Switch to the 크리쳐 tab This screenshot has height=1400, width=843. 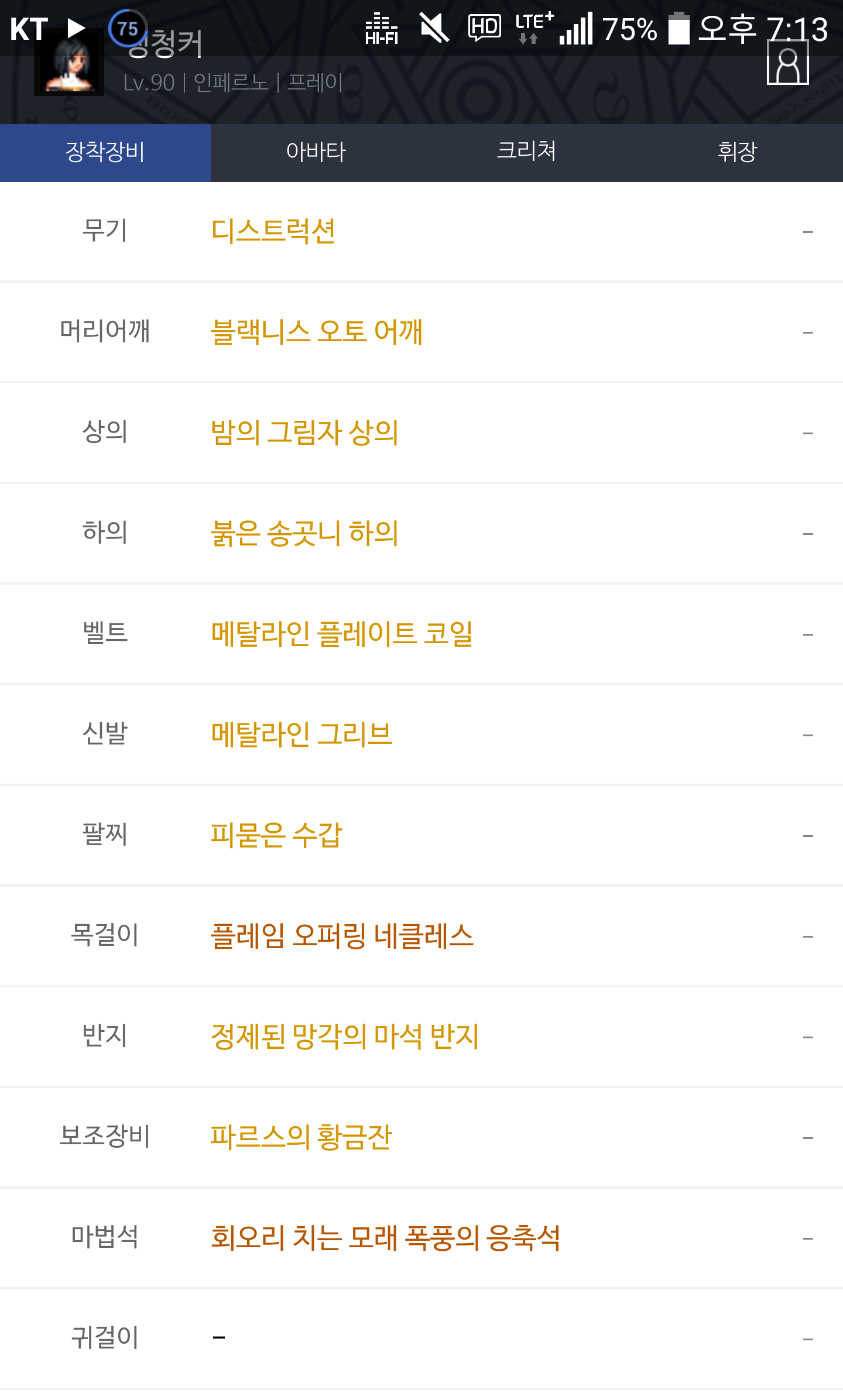[x=527, y=152]
